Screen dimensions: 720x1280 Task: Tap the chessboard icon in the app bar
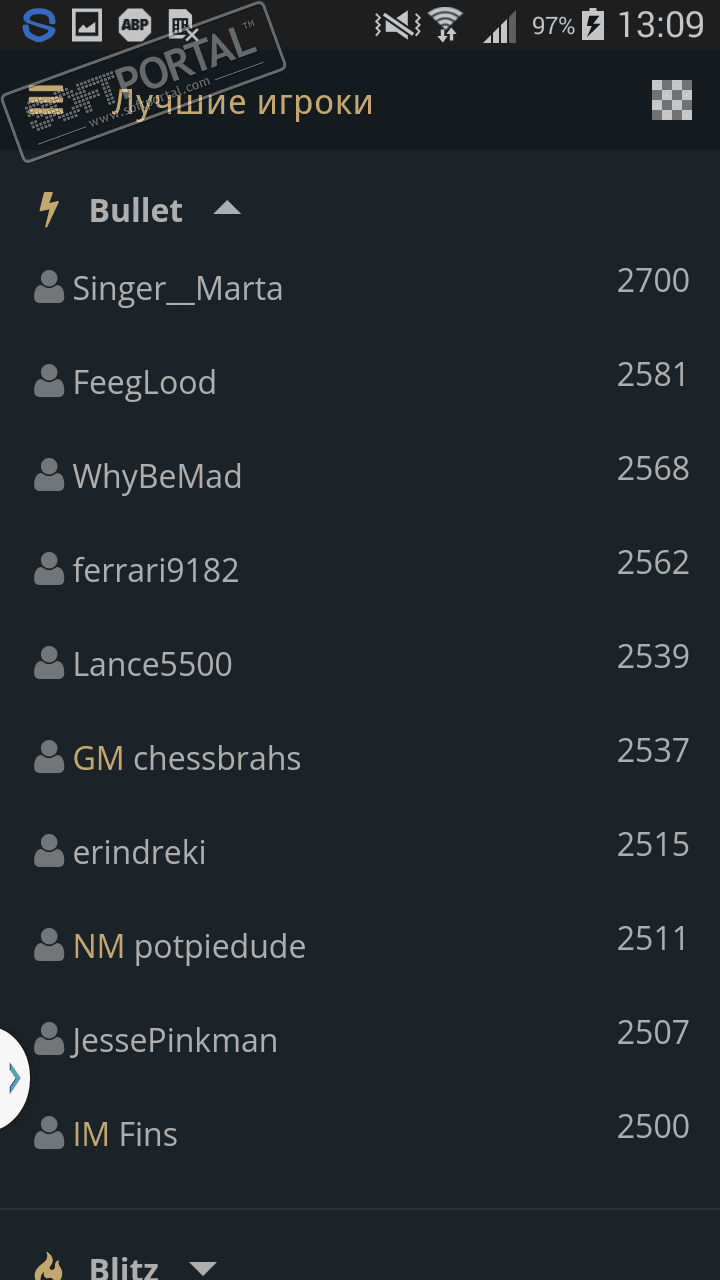[x=671, y=100]
